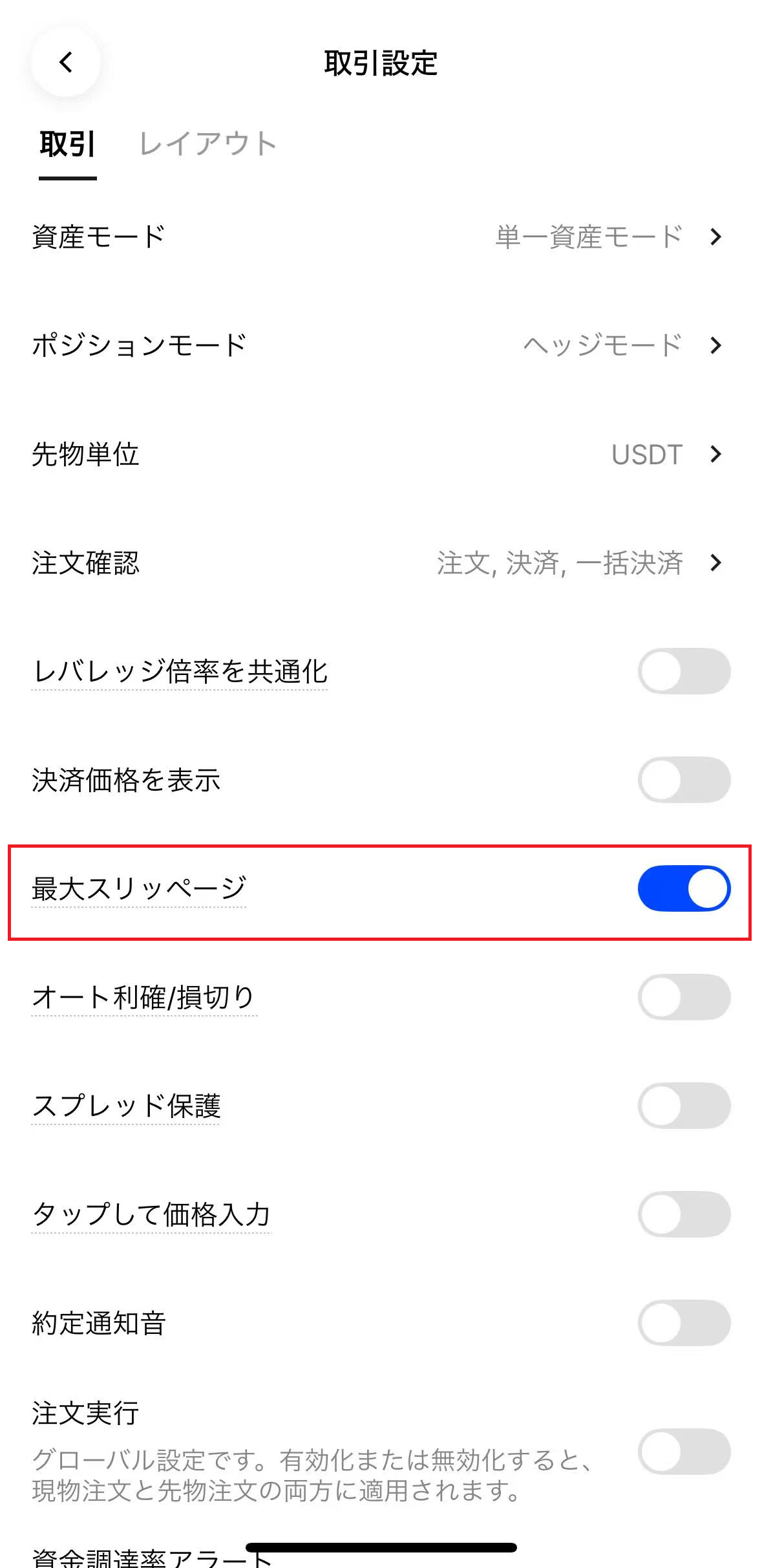Enable the レバレッジ倍率を共通化 switch
This screenshot has height=1568, width=762.
684,671
